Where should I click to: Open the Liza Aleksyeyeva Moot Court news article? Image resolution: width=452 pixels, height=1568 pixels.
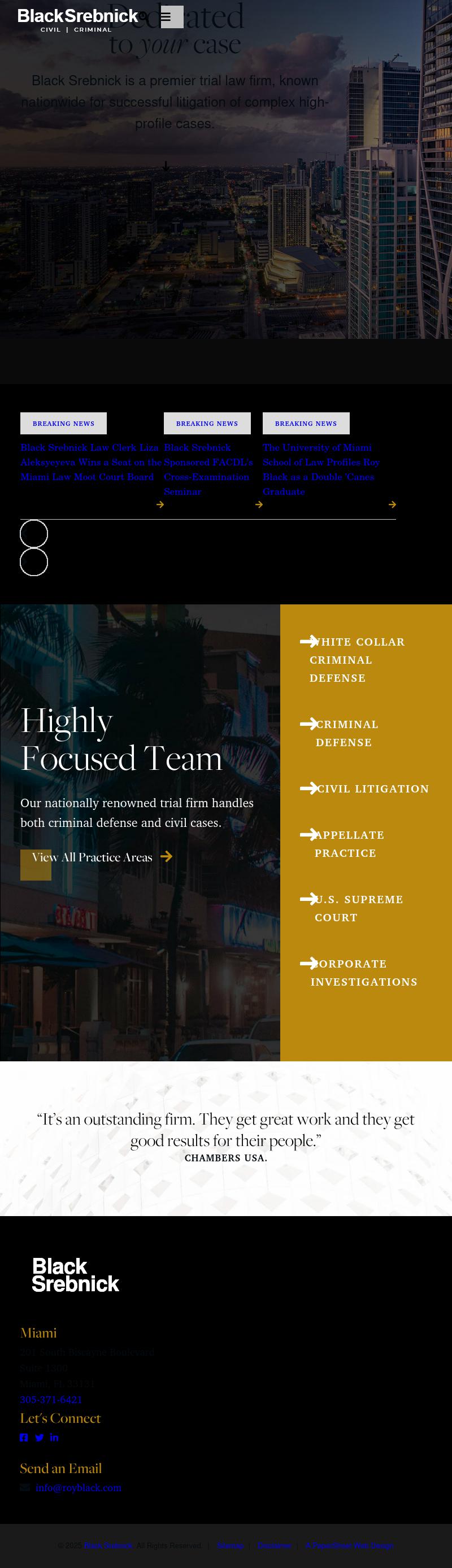[89, 462]
